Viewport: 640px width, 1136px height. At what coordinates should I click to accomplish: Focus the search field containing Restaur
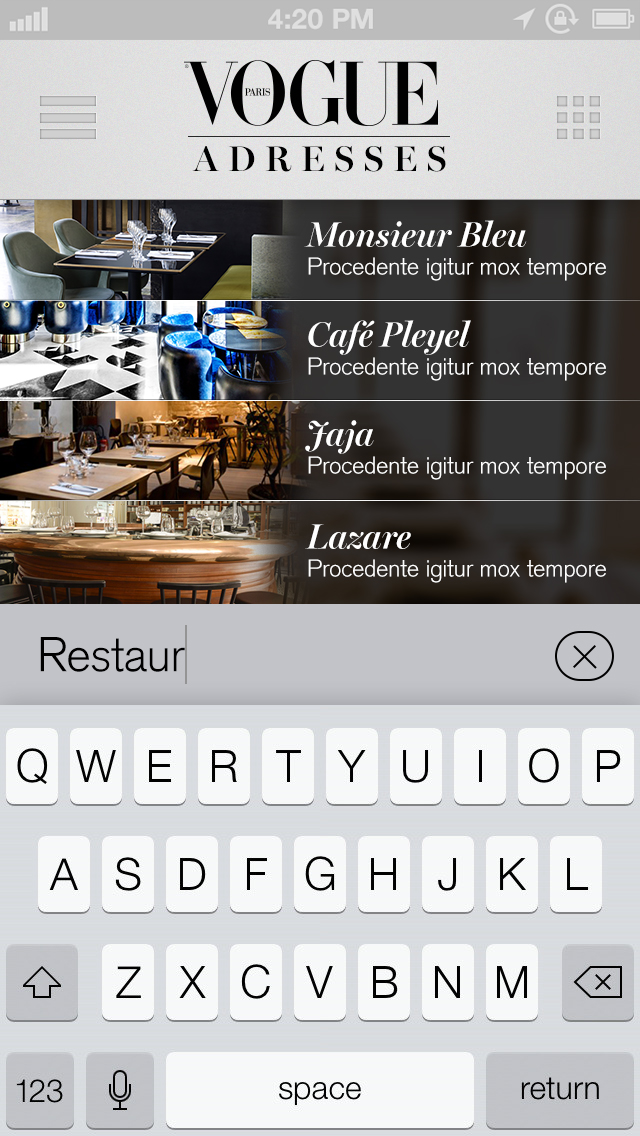280,656
